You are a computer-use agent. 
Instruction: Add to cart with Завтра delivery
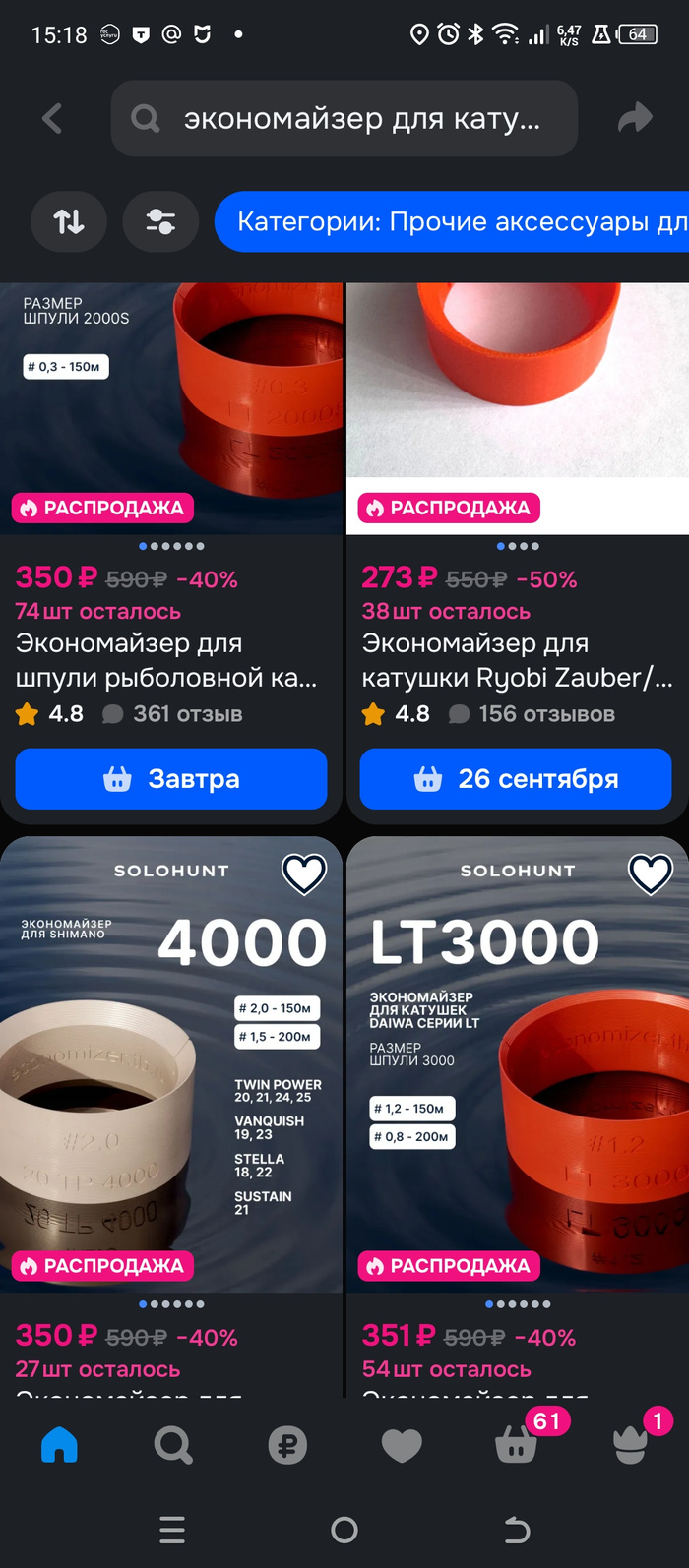(x=171, y=779)
